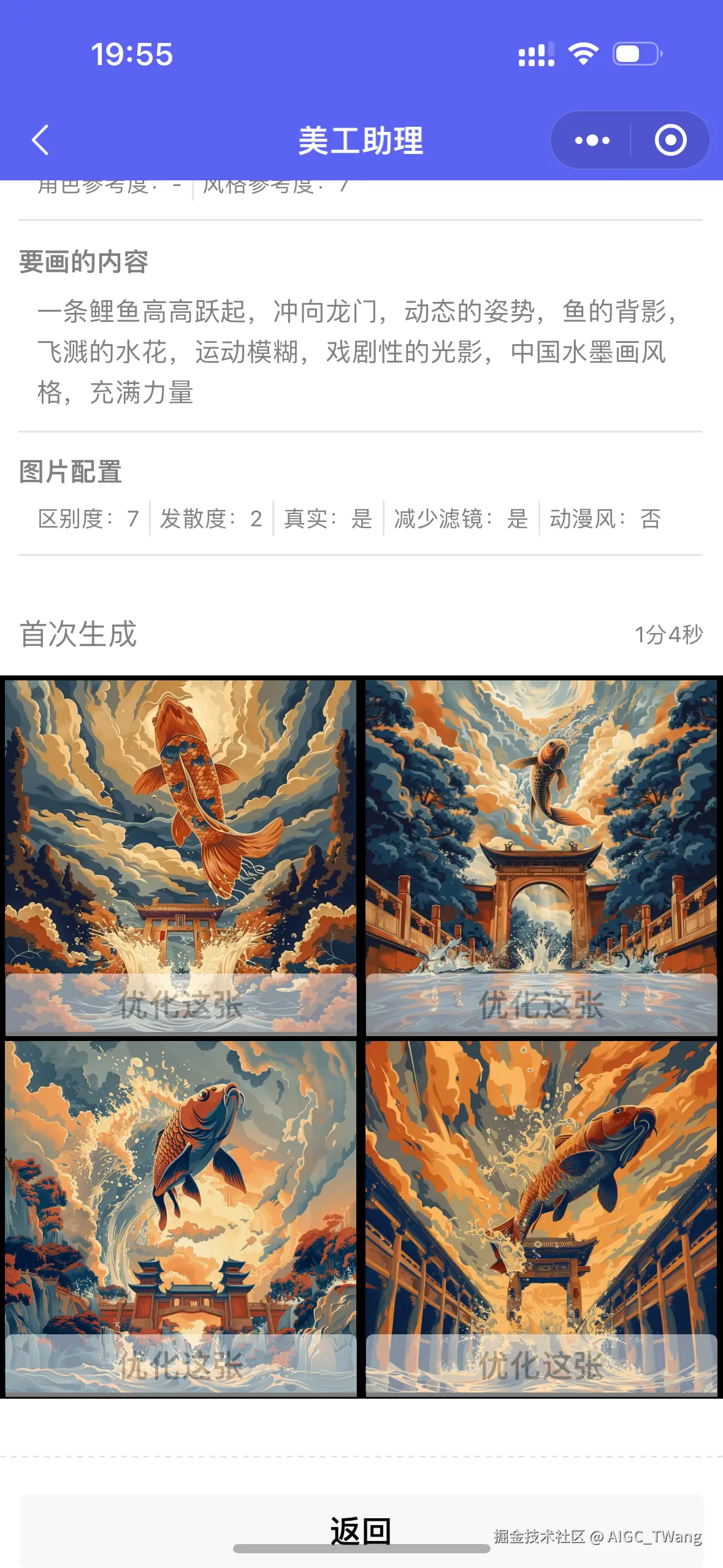Tap 优化这张 on the large koi above small gate
The image size is (723, 1568).
181,1004
